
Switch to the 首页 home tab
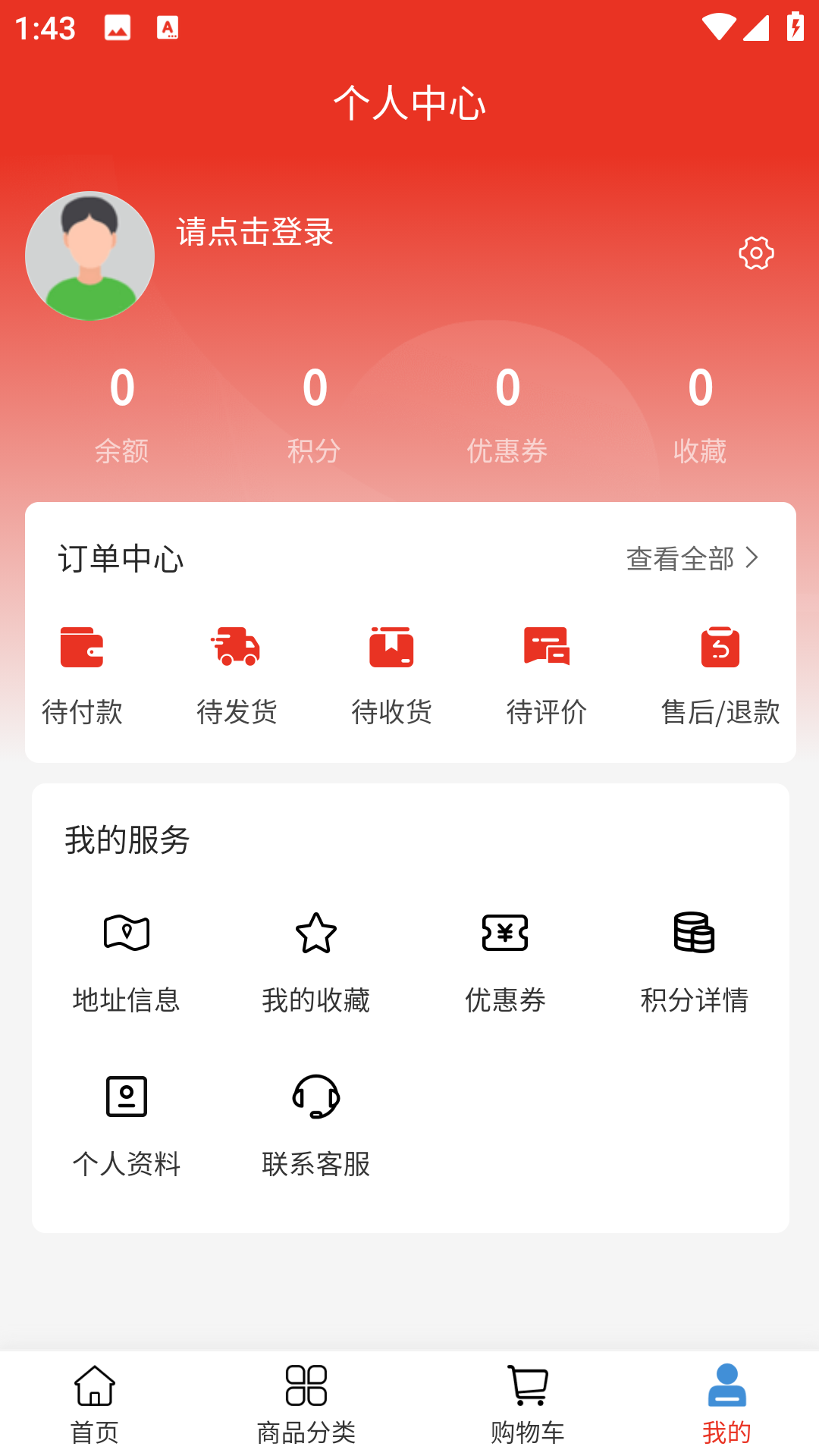click(95, 1404)
